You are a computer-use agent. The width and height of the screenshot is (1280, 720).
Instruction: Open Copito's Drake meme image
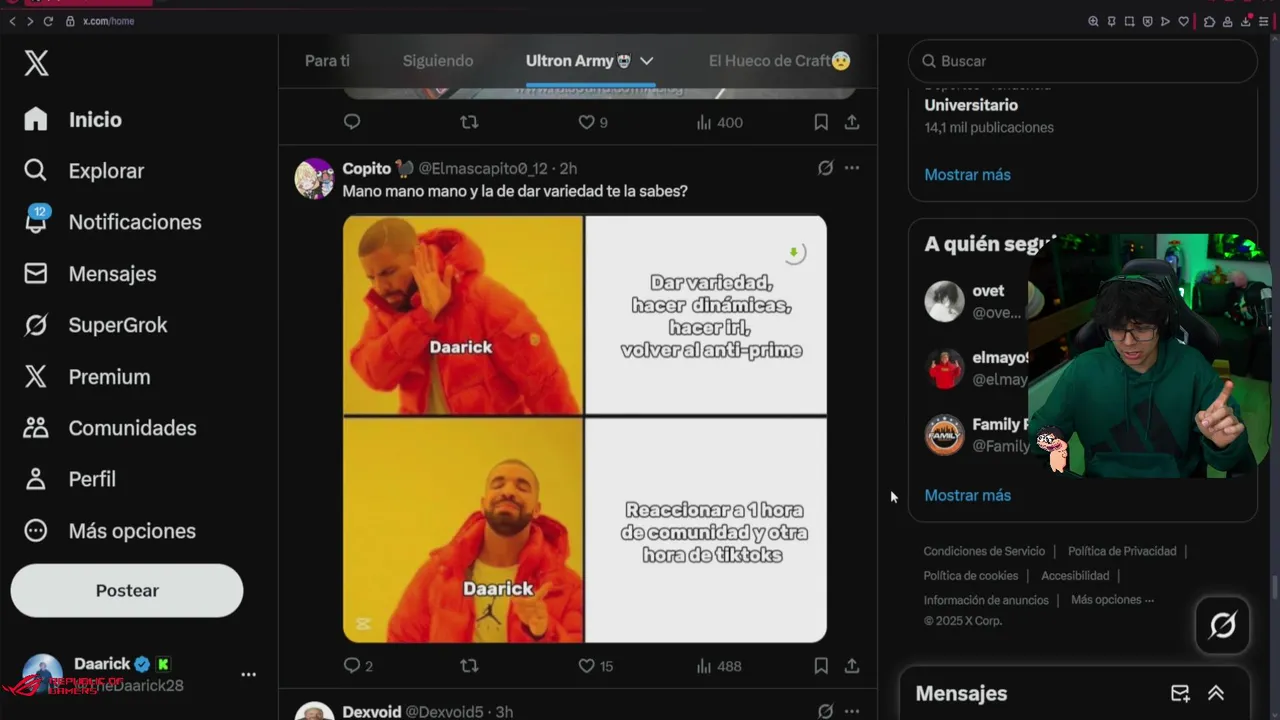tap(585, 428)
